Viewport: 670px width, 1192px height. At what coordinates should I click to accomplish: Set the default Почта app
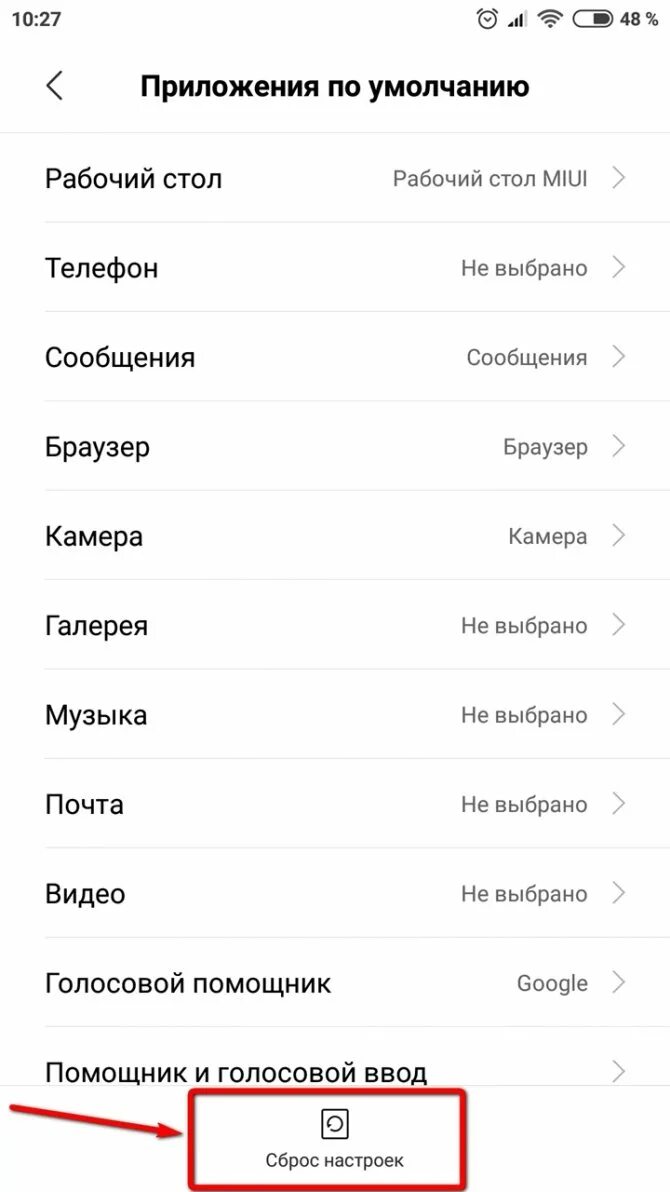(x=335, y=804)
